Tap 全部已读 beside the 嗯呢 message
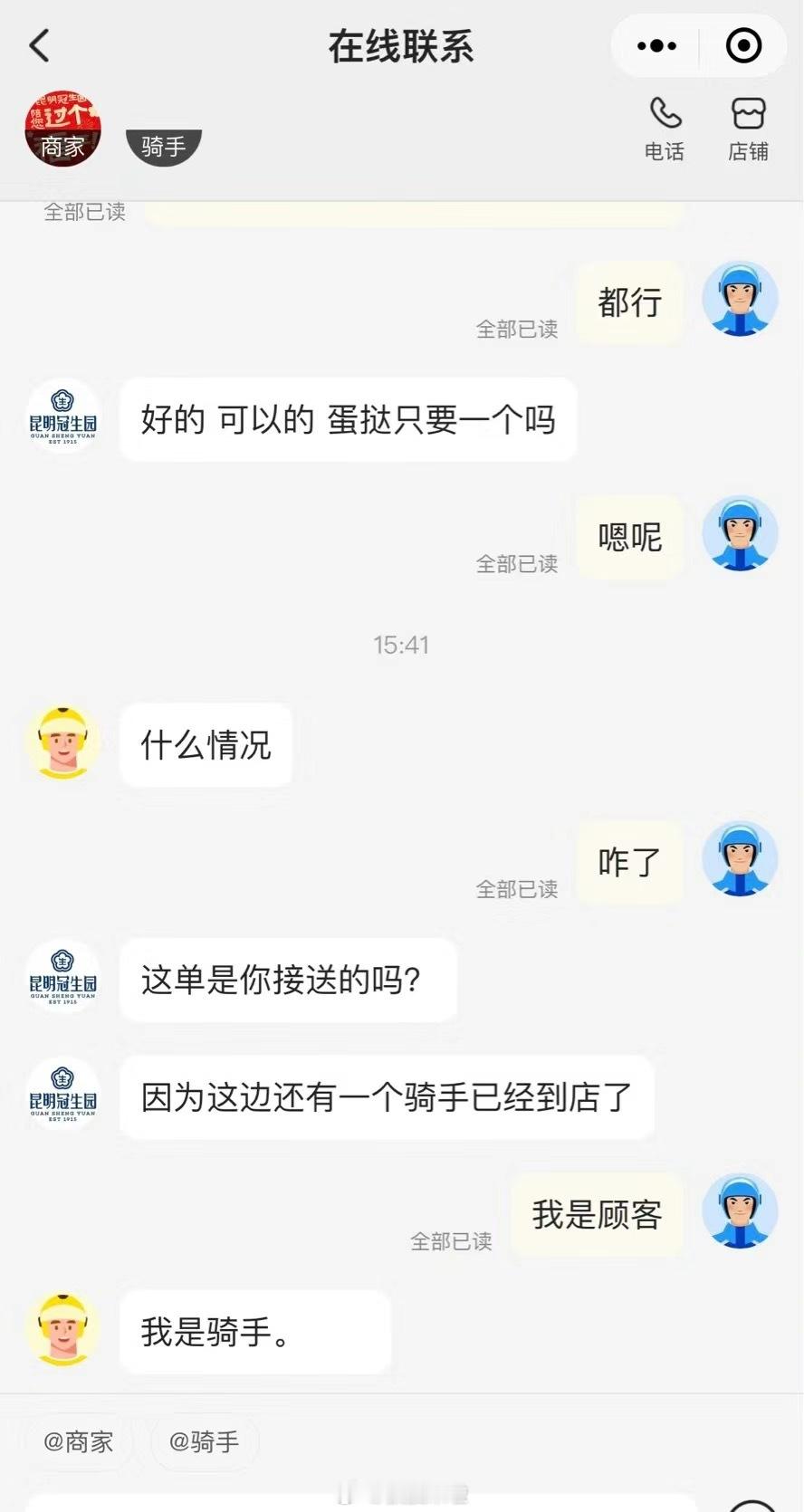The height and width of the screenshot is (1512, 804). [x=517, y=564]
